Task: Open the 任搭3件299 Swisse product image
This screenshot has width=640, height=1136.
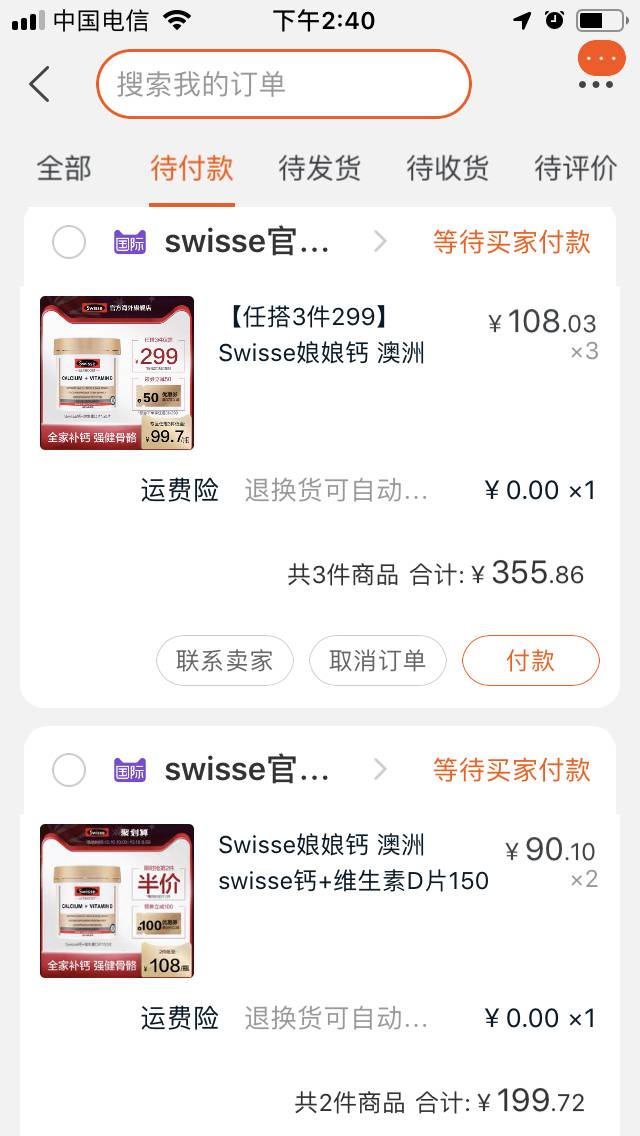Action: 117,373
